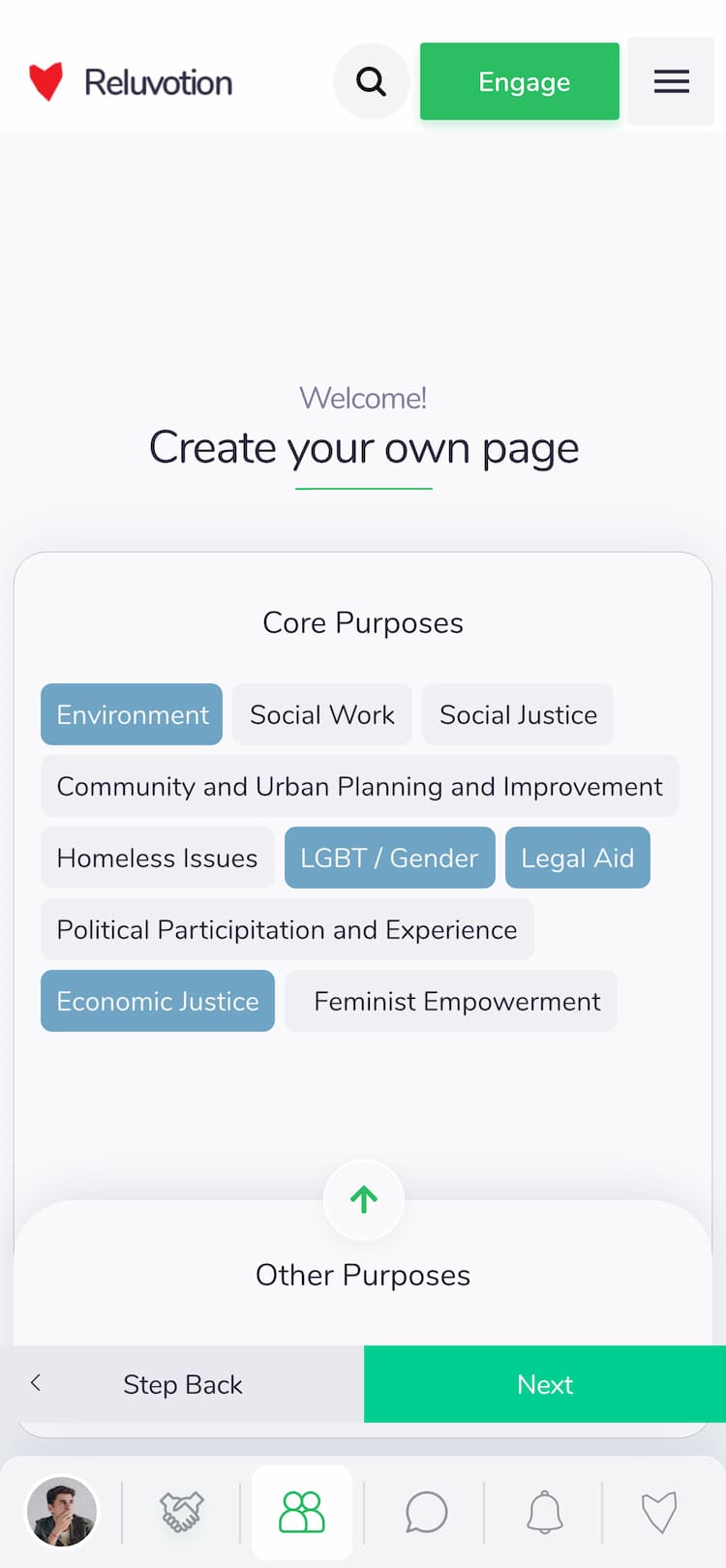Open the search icon
This screenshot has width=726, height=1568.
coord(371,81)
